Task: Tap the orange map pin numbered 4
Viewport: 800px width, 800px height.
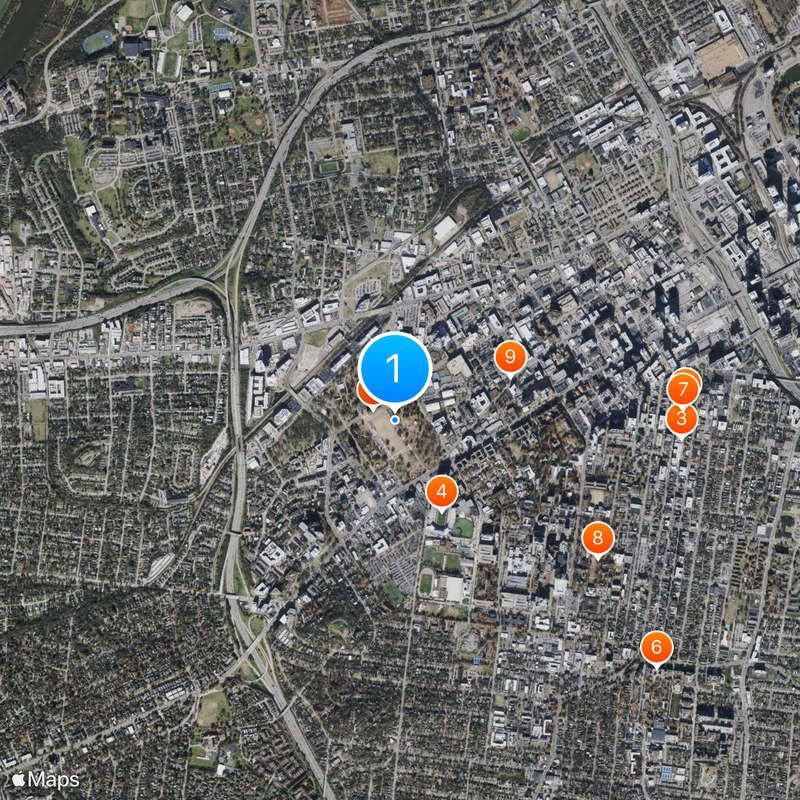Action: 441,492
